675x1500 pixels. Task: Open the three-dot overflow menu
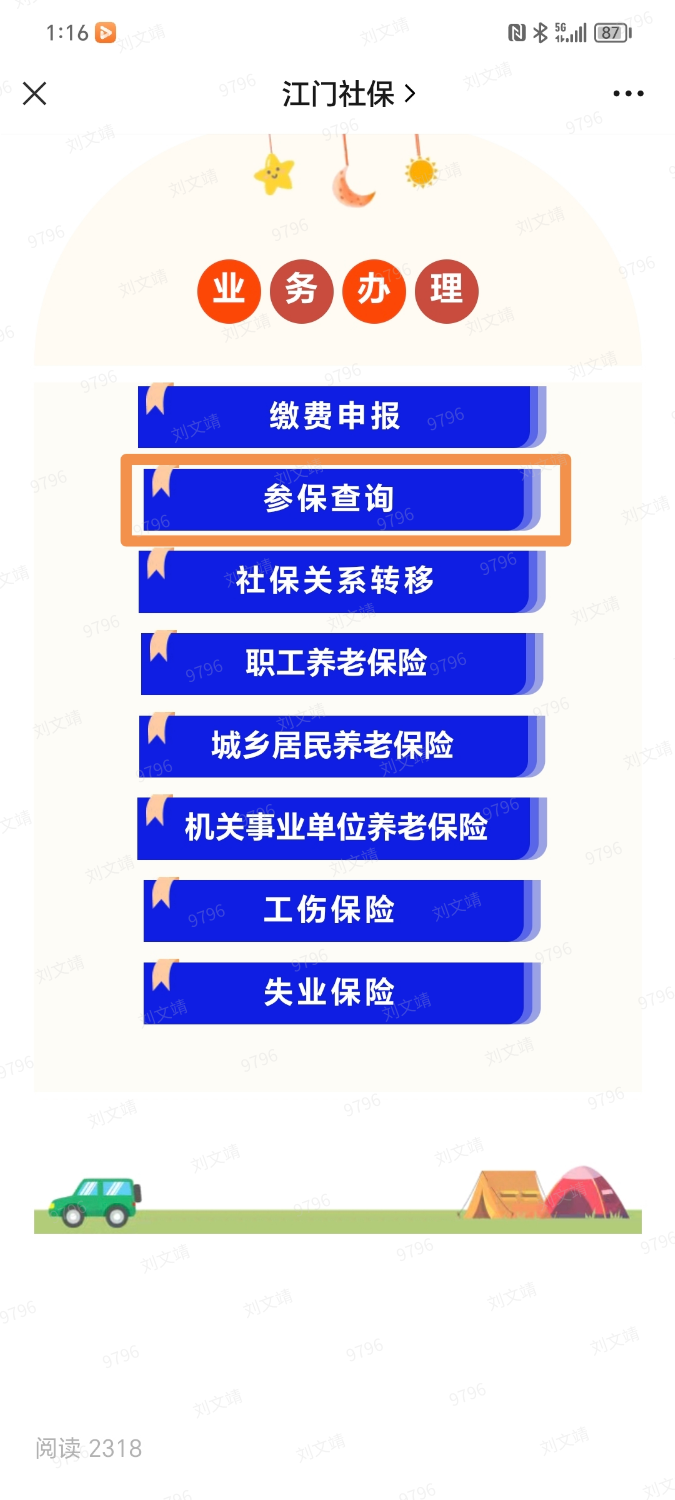(x=628, y=94)
